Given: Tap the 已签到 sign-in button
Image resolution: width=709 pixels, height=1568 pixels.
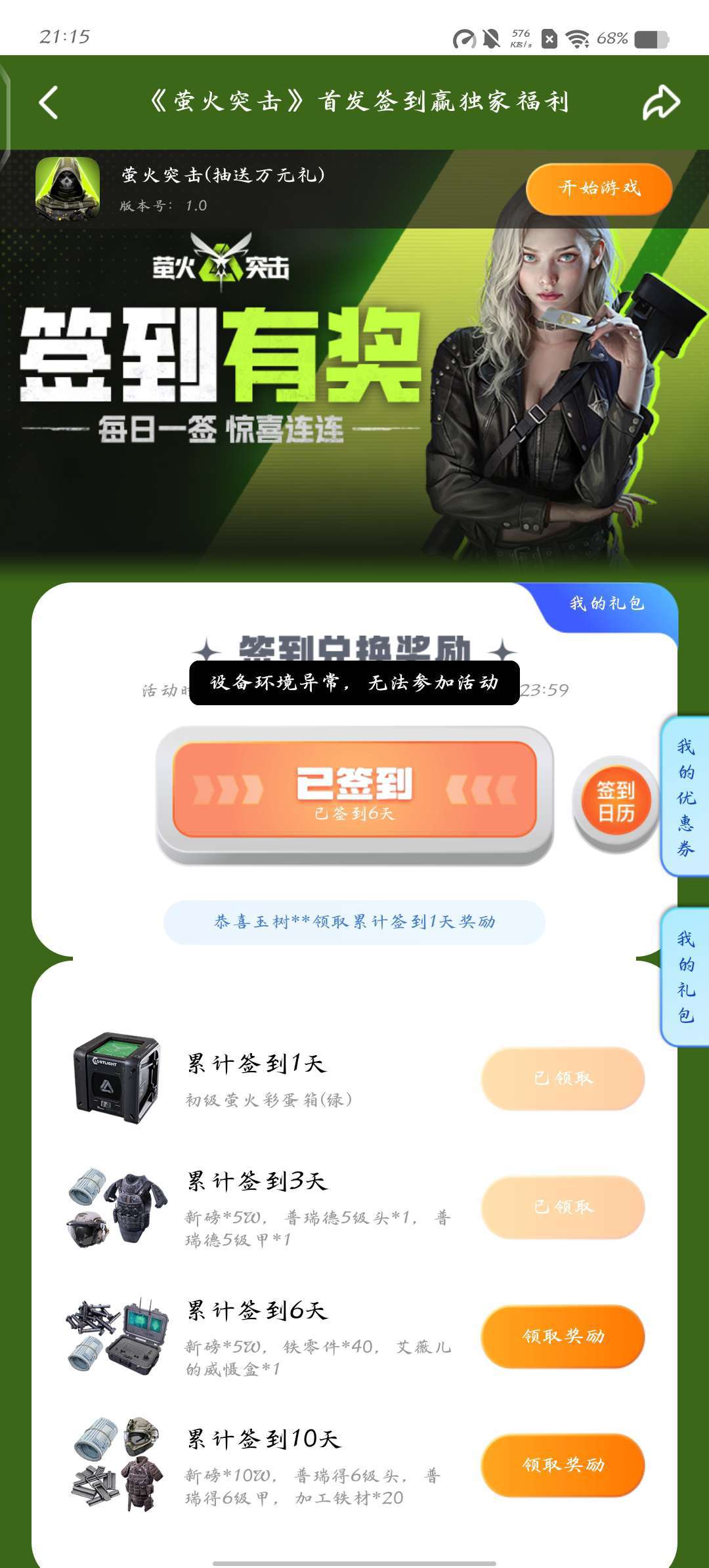Looking at the screenshot, I should [354, 791].
